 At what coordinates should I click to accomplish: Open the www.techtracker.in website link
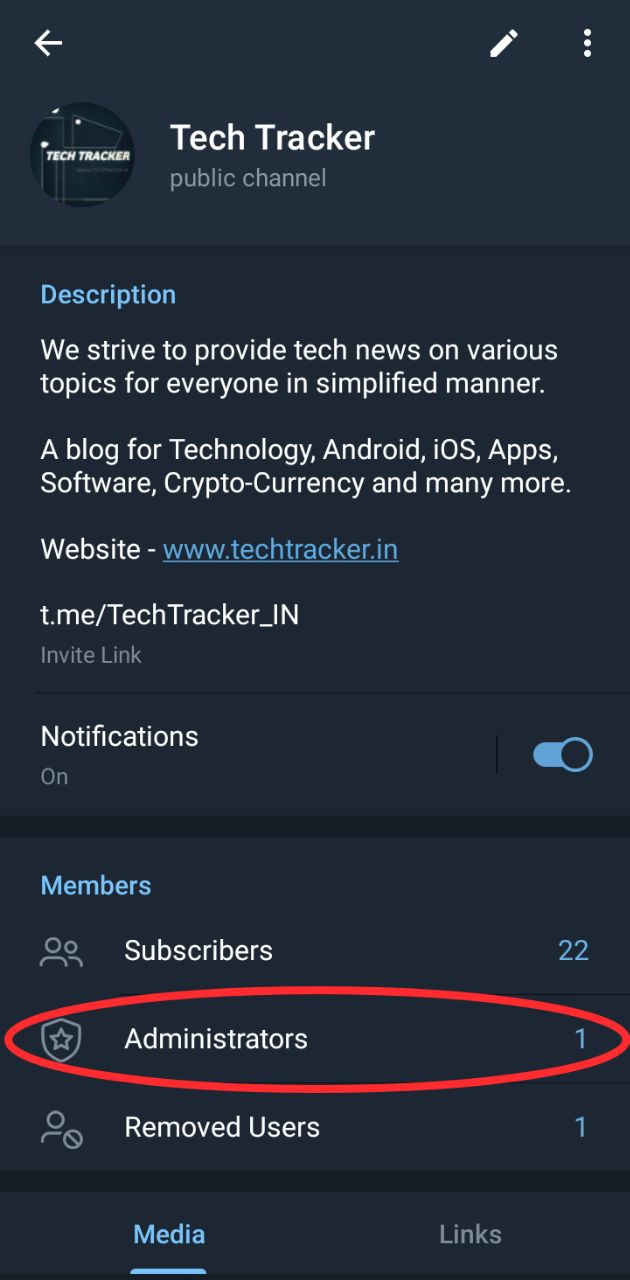click(280, 549)
